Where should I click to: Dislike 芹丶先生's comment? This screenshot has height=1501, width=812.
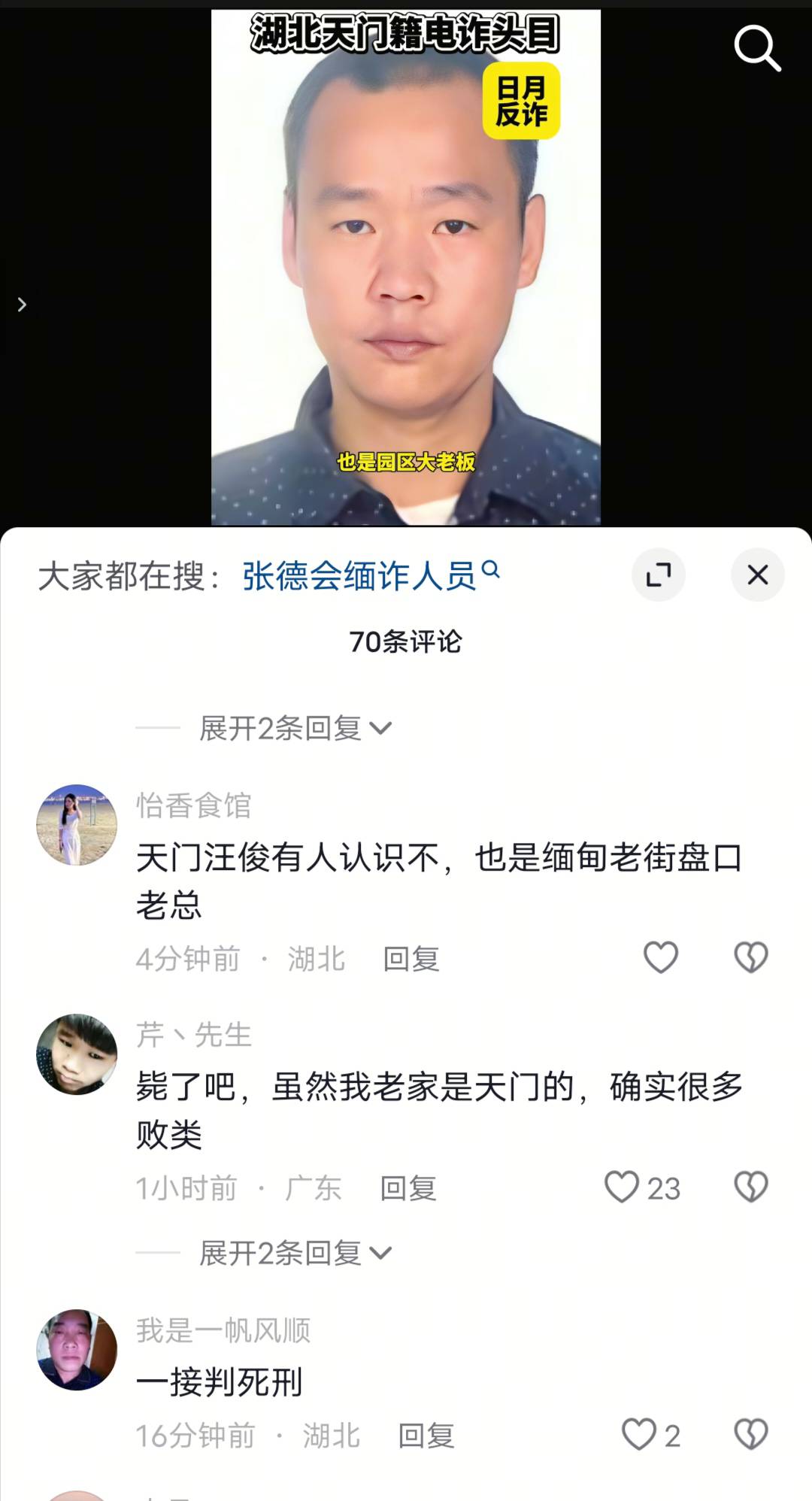[x=750, y=1187]
